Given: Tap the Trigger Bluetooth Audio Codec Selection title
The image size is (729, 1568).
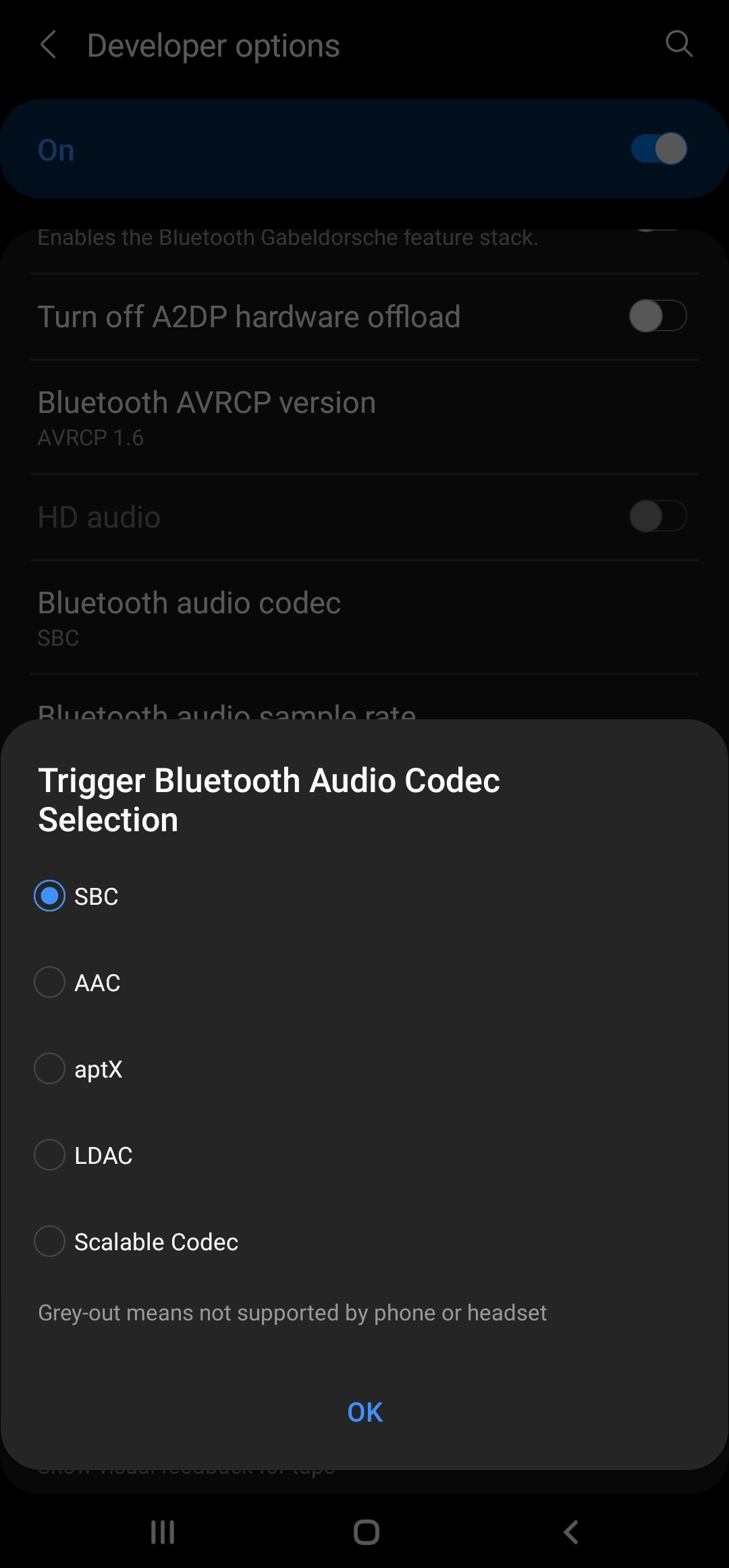Looking at the screenshot, I should coord(269,800).
